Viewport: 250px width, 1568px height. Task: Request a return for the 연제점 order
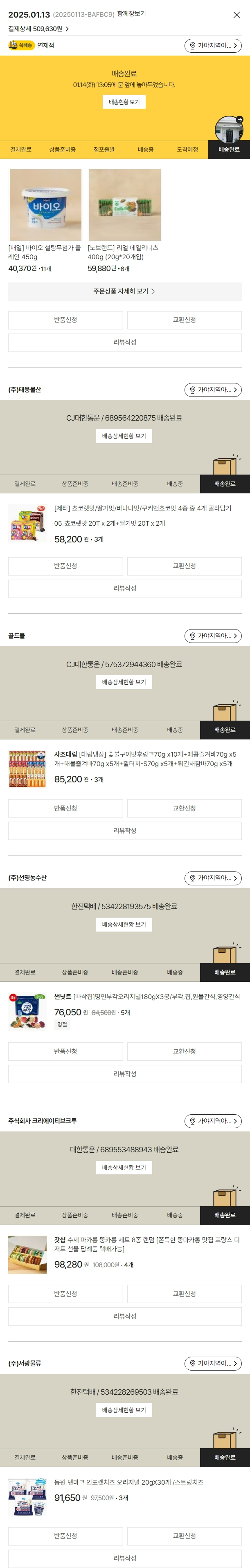(x=65, y=320)
